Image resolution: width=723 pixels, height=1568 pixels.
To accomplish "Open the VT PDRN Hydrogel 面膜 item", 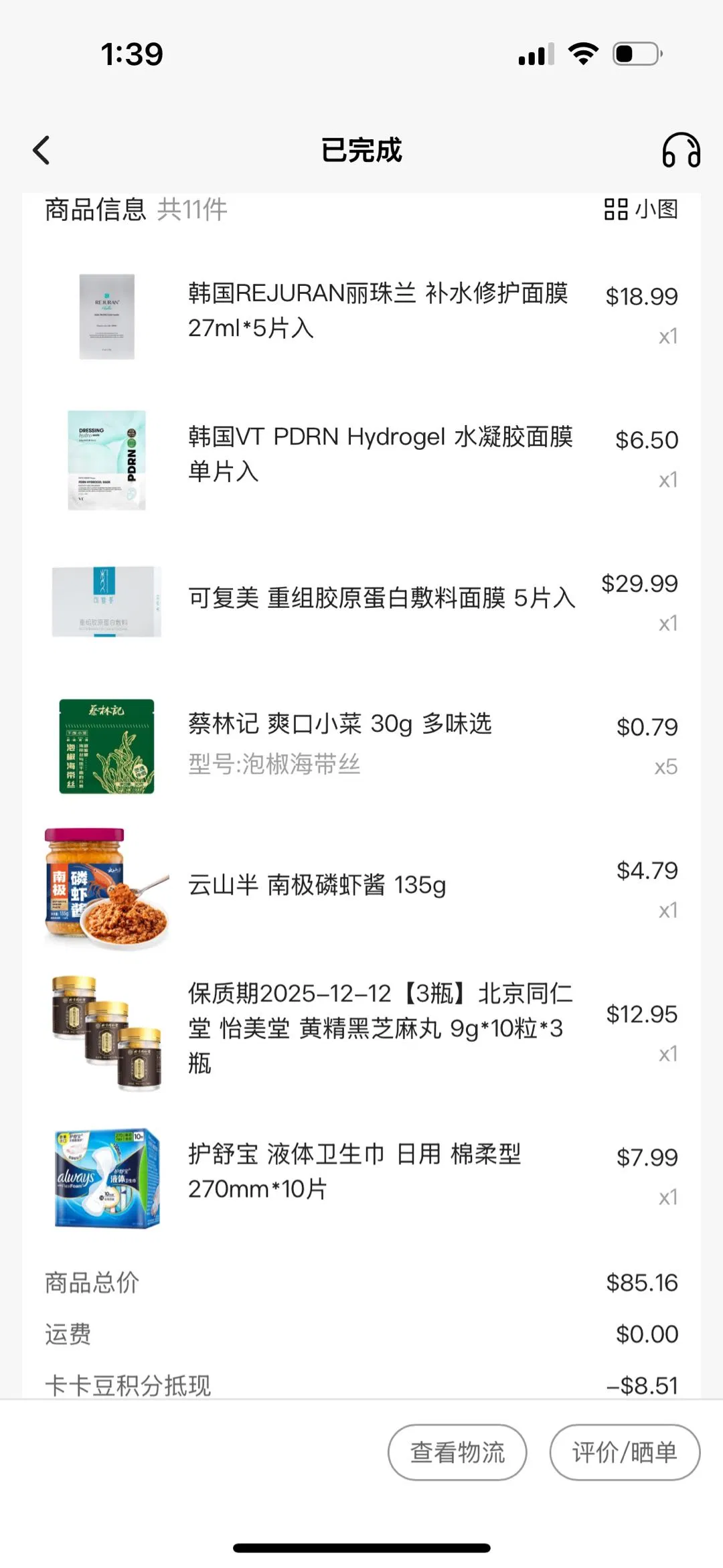I will 380,454.
